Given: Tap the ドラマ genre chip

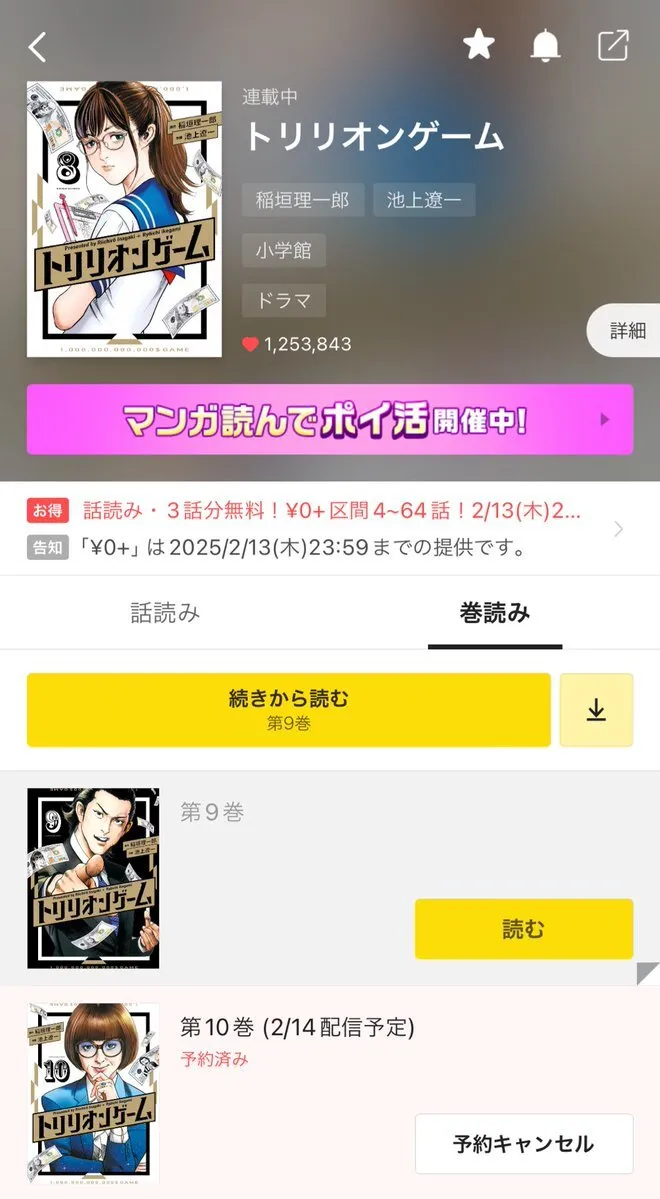Looking at the screenshot, I should 283,300.
